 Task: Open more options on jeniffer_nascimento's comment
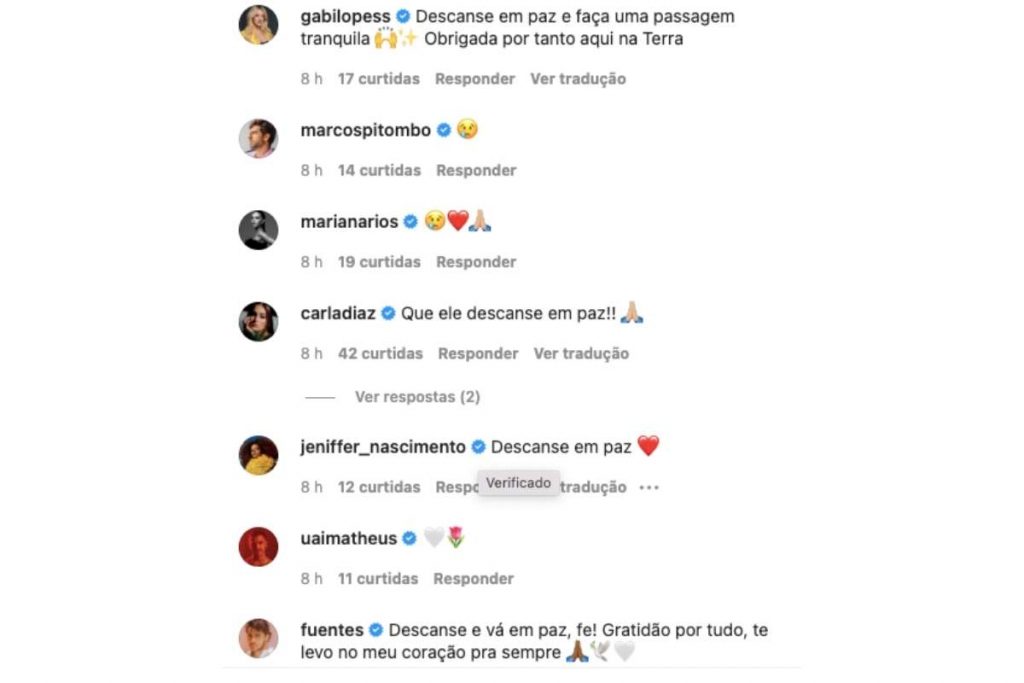pos(650,488)
